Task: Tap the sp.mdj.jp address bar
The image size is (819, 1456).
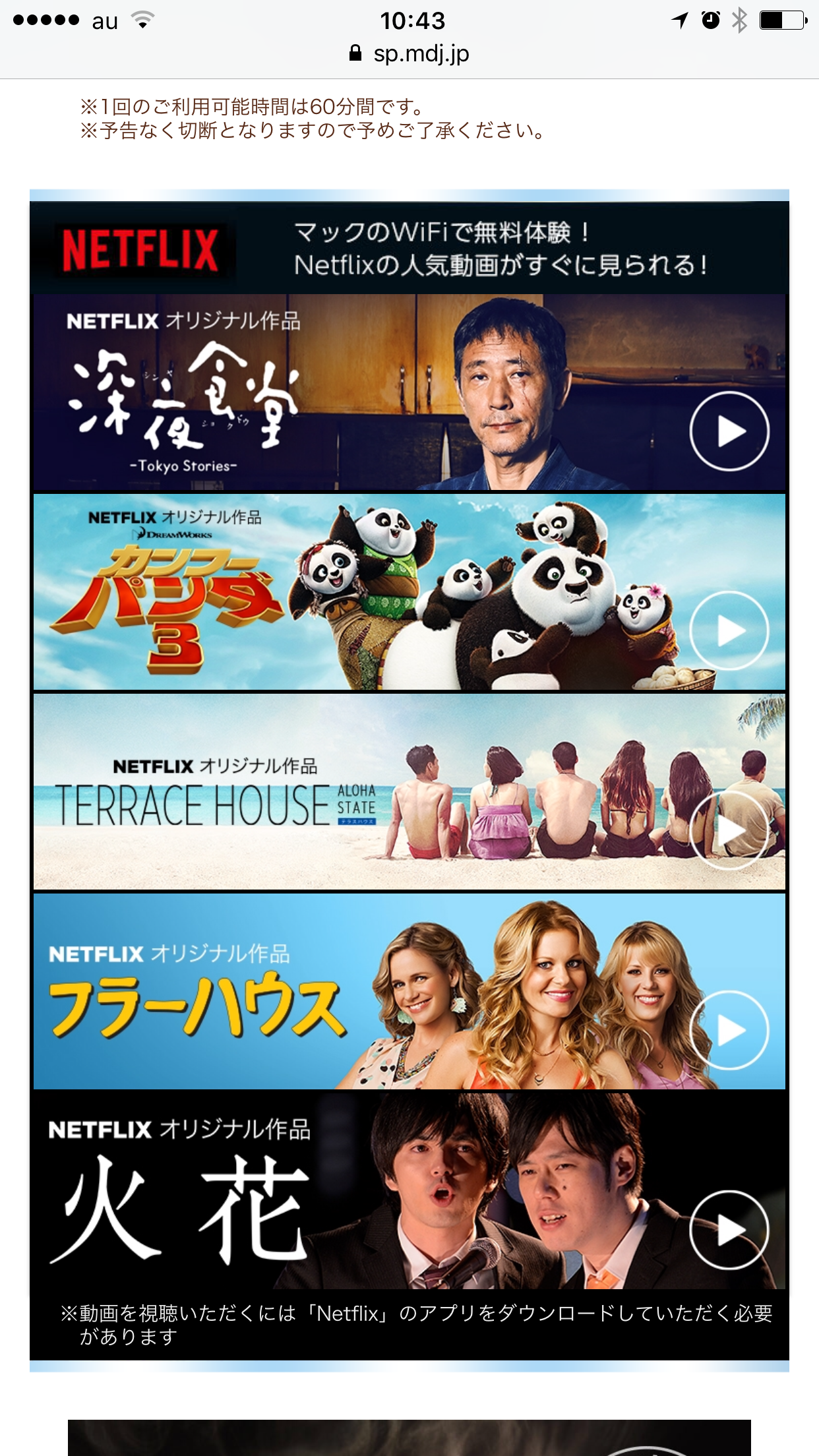Action: [409, 53]
